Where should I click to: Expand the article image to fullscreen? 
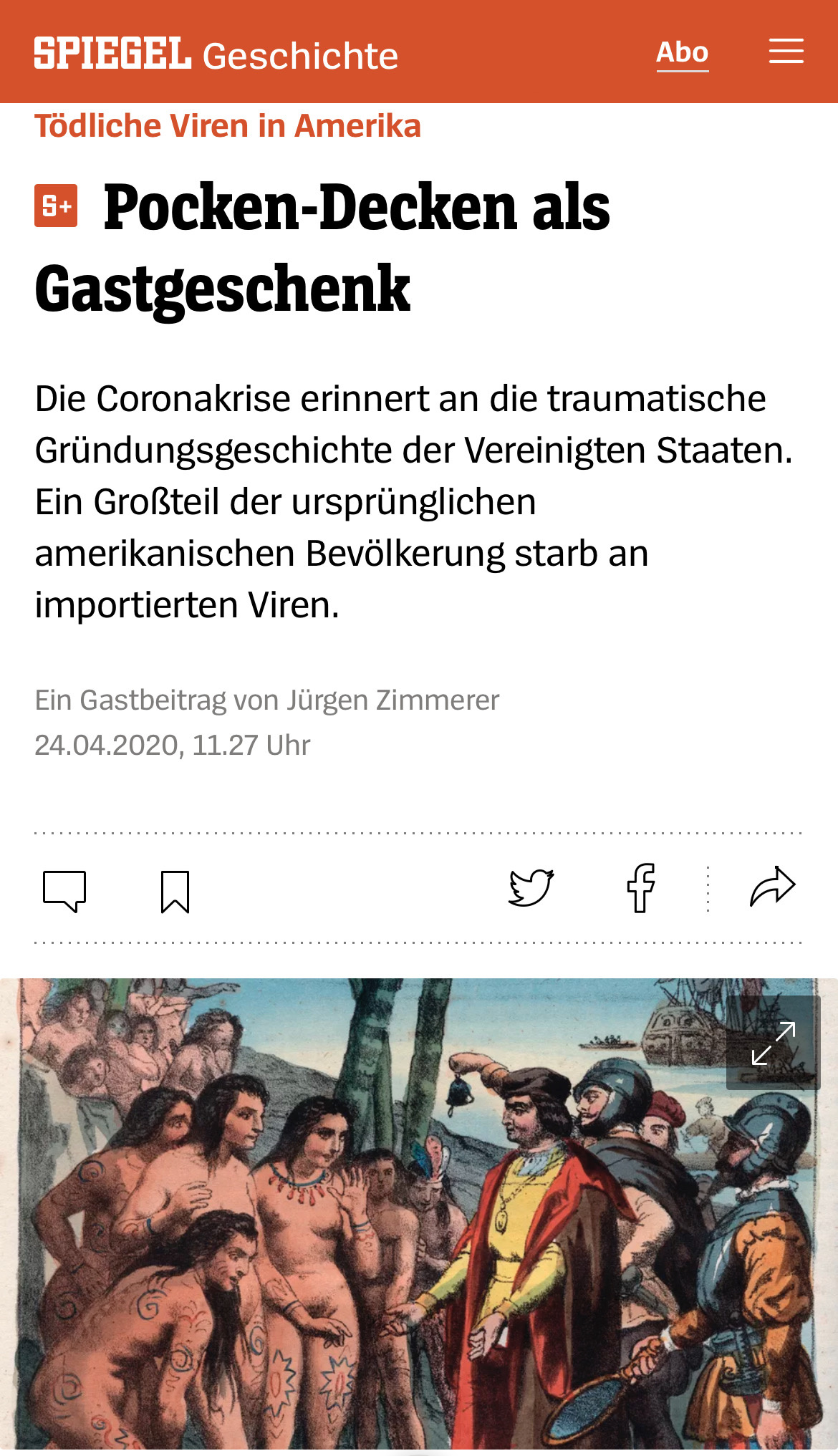(x=773, y=1043)
